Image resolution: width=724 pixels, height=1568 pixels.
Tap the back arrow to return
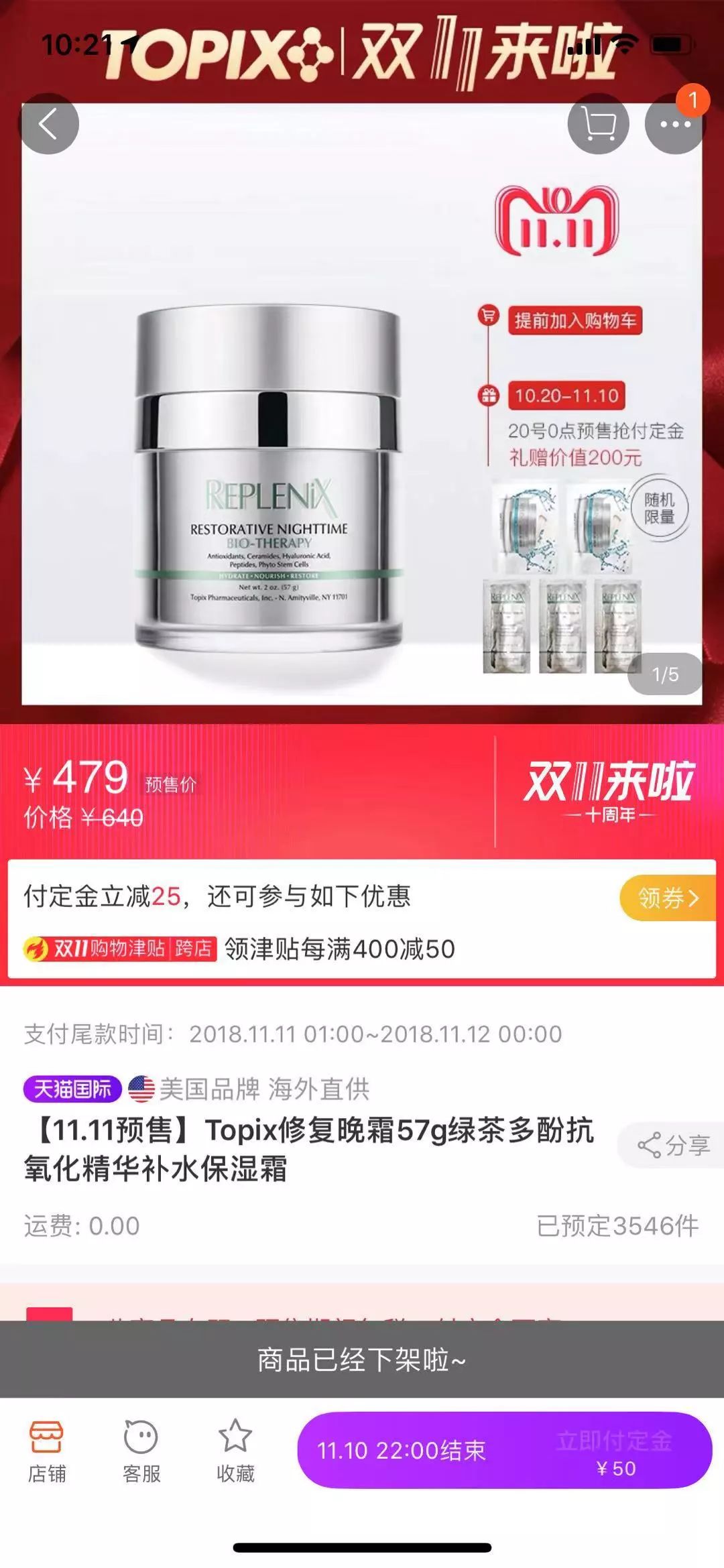point(49,124)
